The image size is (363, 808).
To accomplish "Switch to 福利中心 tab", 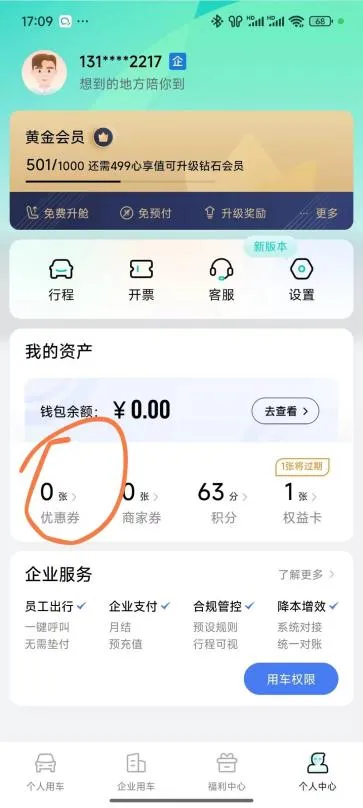I will (226, 772).
